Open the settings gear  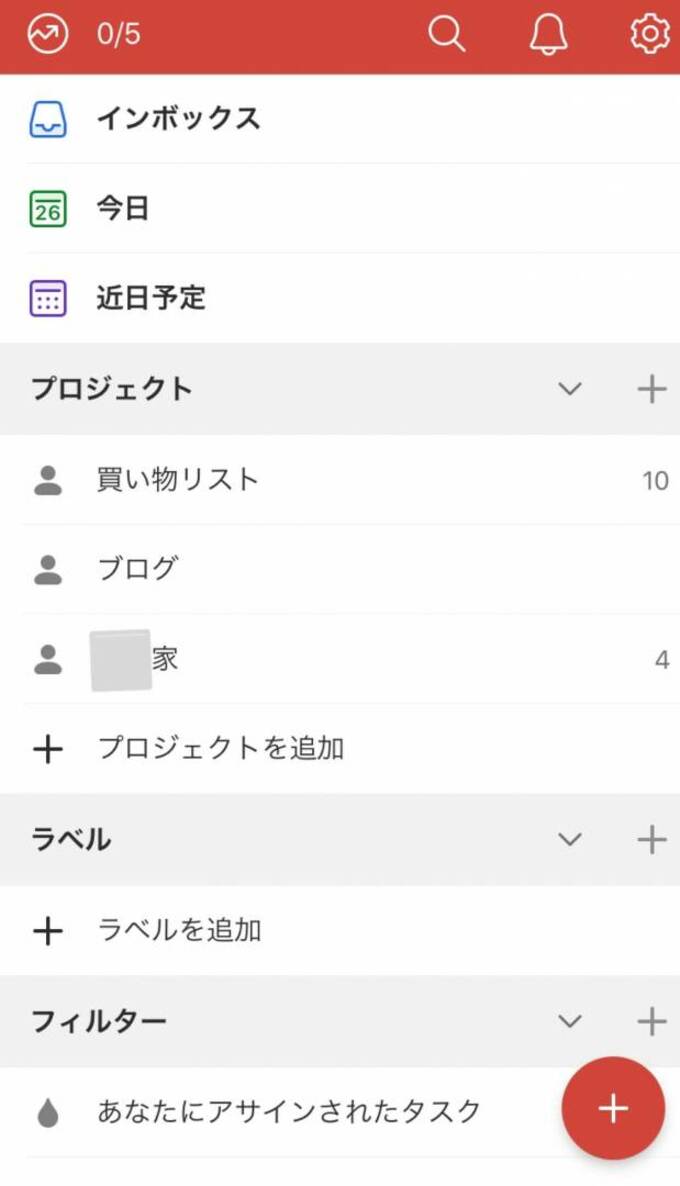coord(649,35)
